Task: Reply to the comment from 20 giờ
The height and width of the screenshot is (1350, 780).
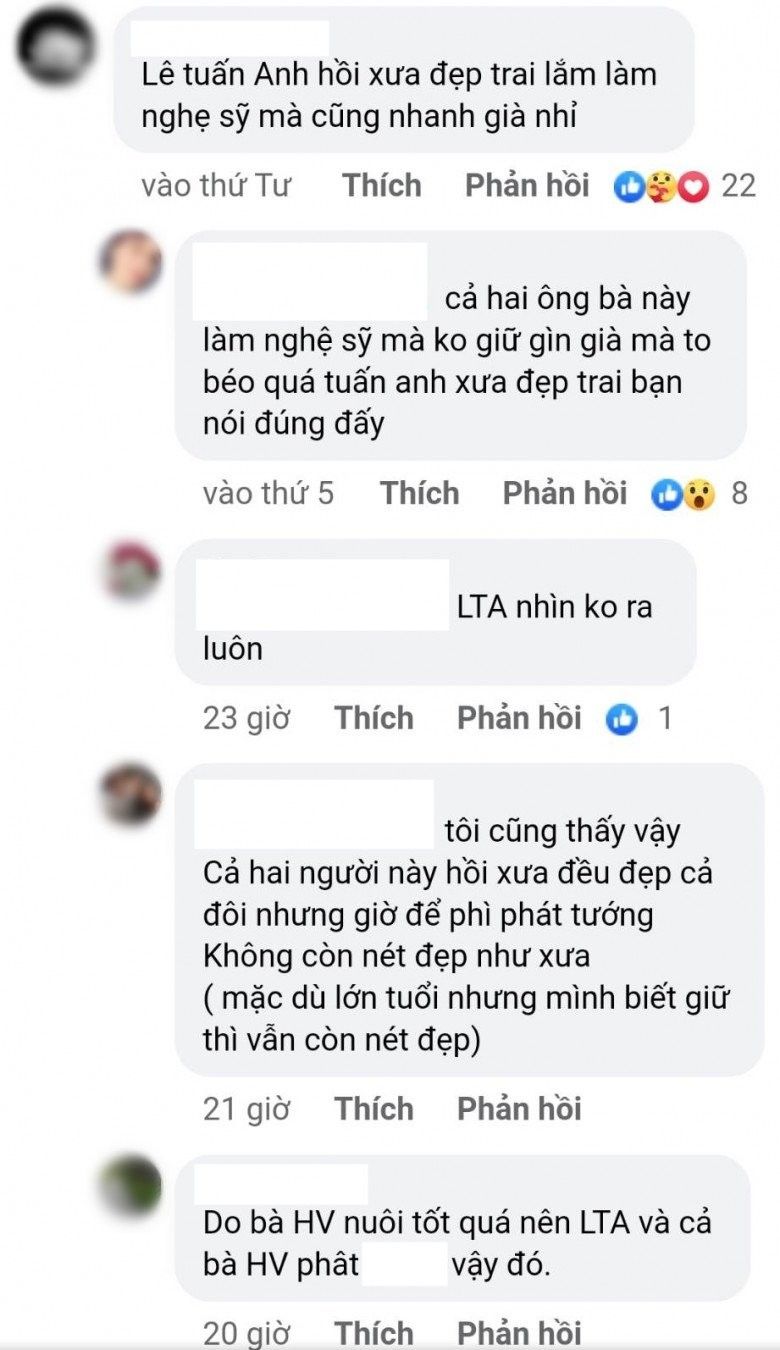Action: click(518, 1333)
